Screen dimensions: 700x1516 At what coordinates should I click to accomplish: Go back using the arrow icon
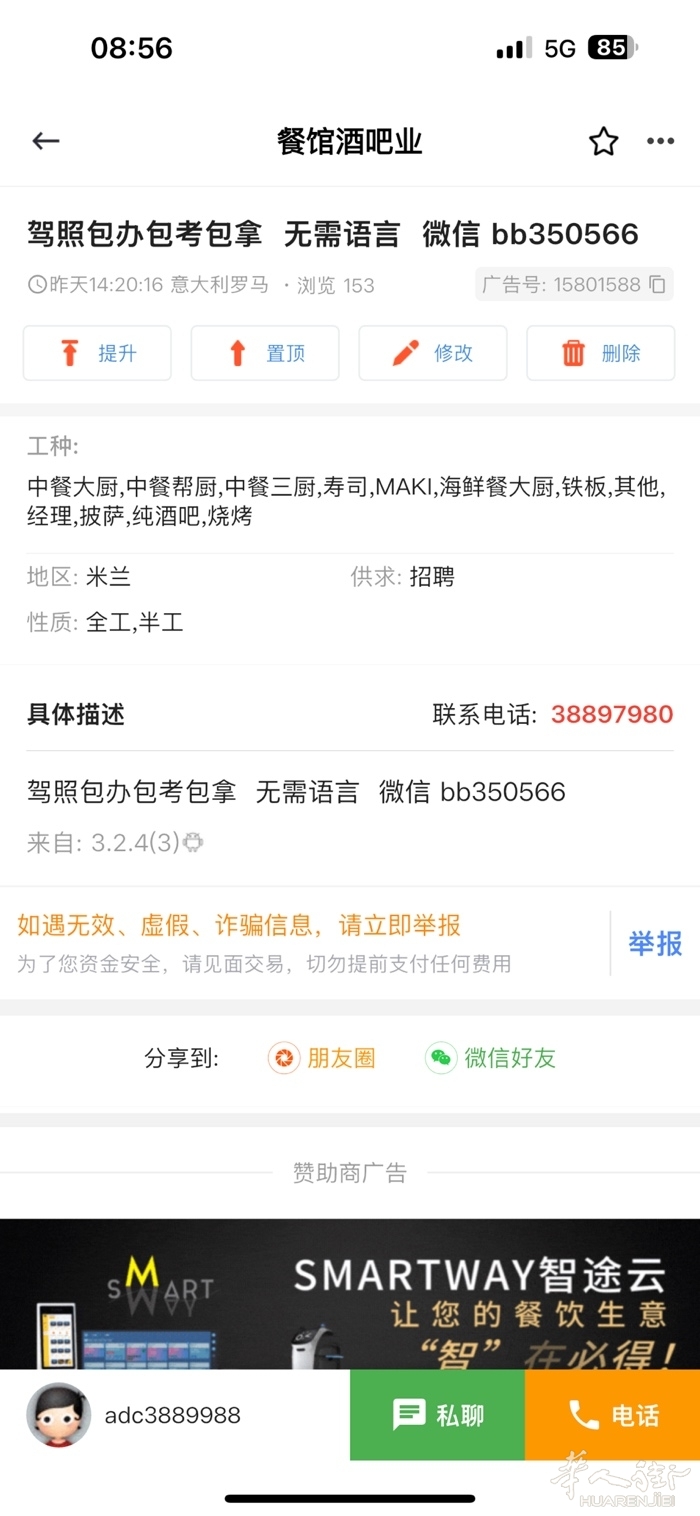tap(46, 141)
